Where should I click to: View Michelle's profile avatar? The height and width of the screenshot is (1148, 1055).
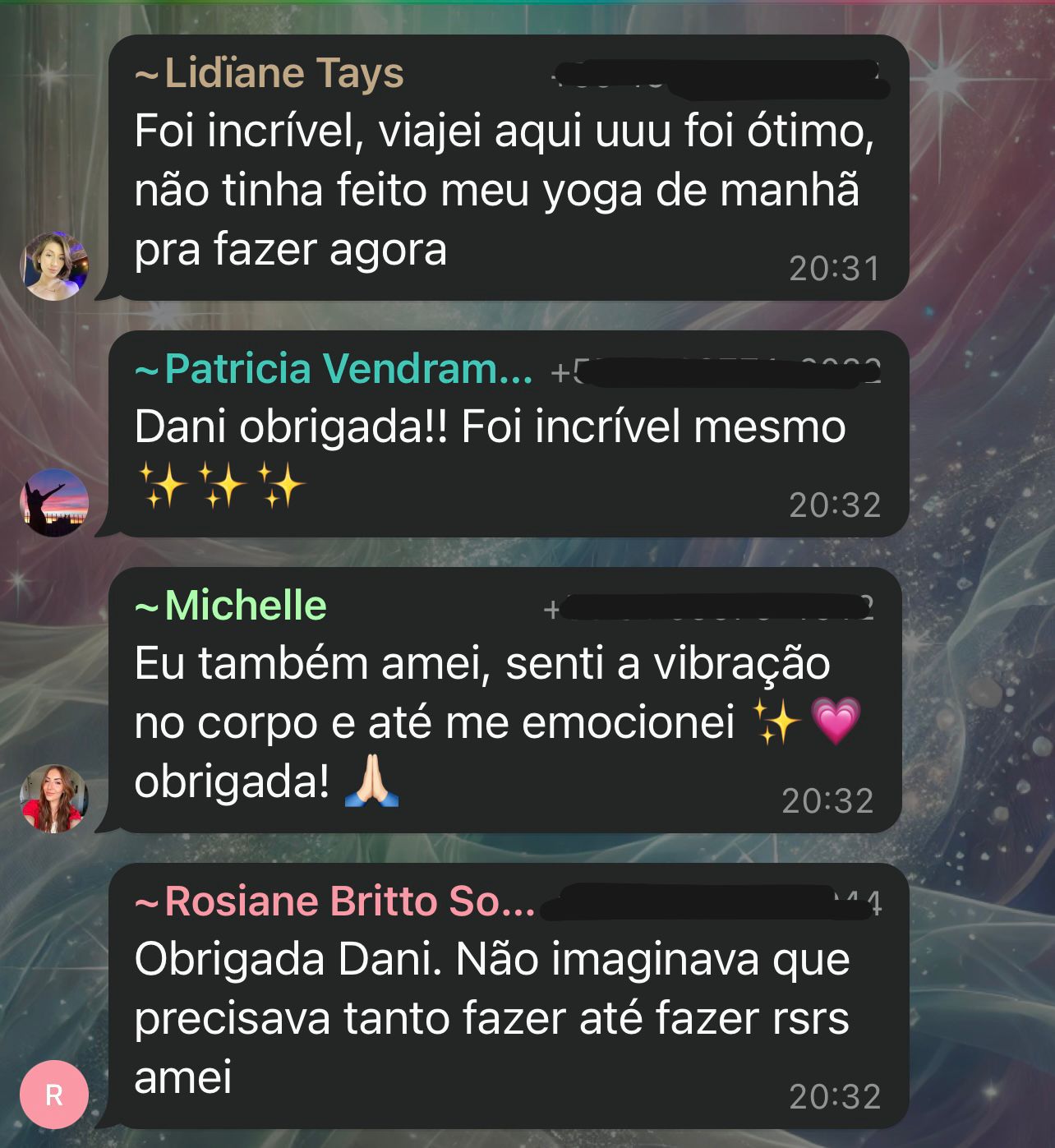54,798
